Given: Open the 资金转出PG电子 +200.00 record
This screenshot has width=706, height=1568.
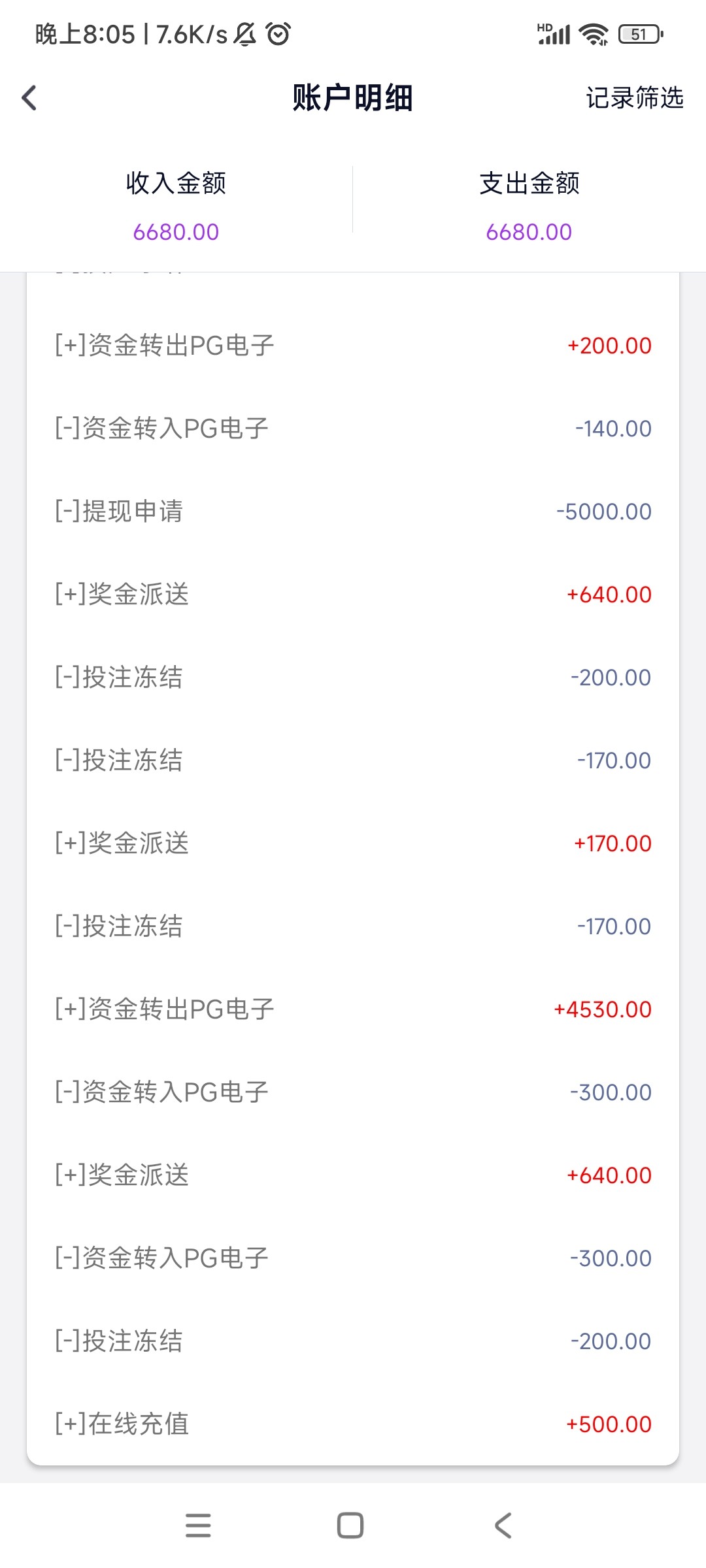Looking at the screenshot, I should (353, 346).
